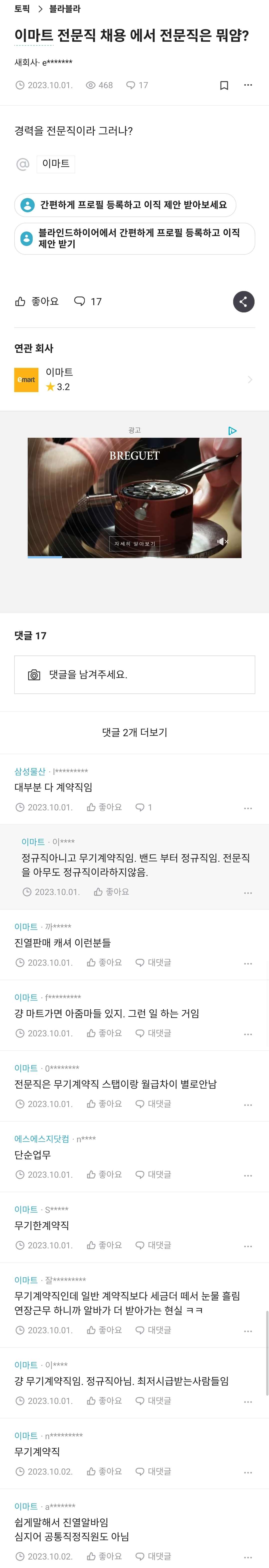The height and width of the screenshot is (1568, 269).
Task: Share this post via the round share button
Action: [x=244, y=301]
